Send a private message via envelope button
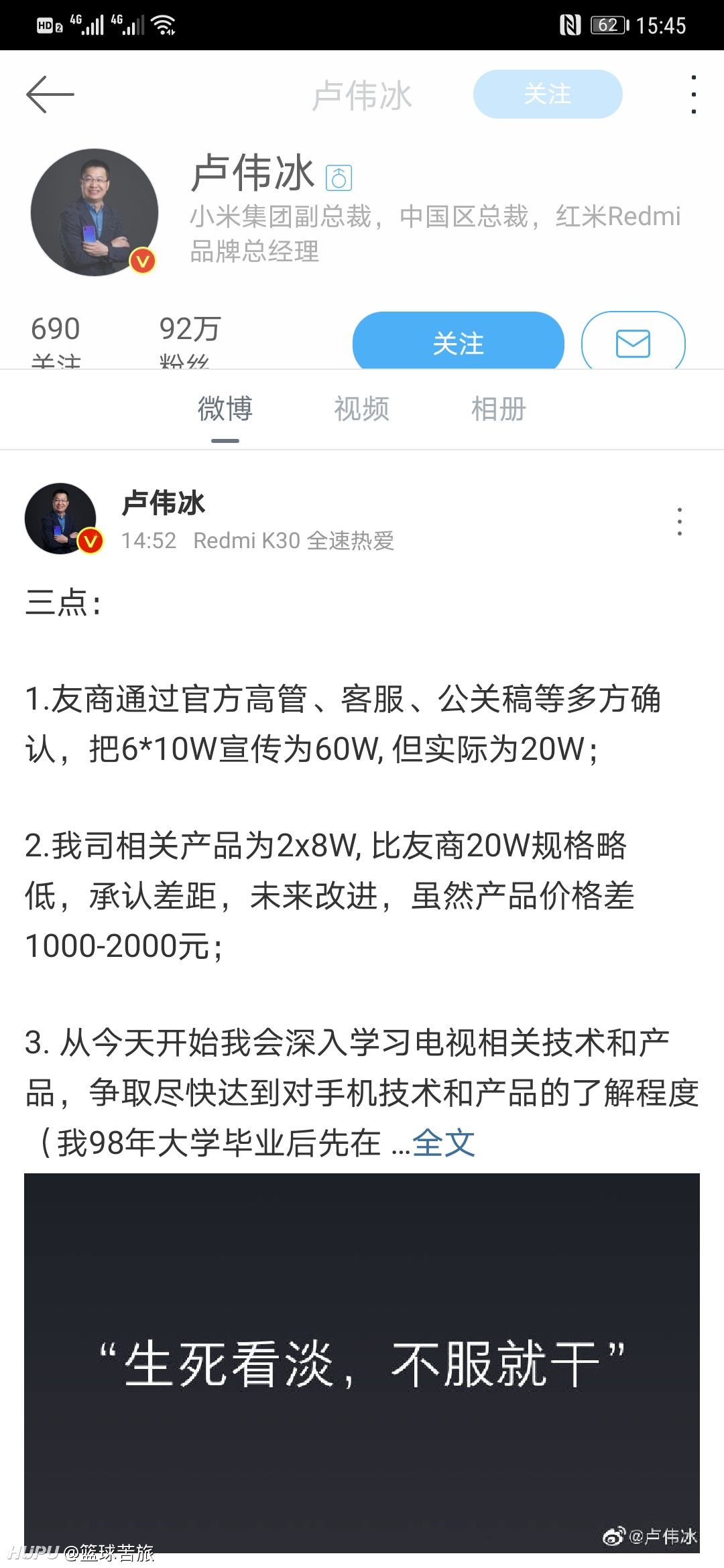The height and width of the screenshot is (1568, 724). [633, 340]
